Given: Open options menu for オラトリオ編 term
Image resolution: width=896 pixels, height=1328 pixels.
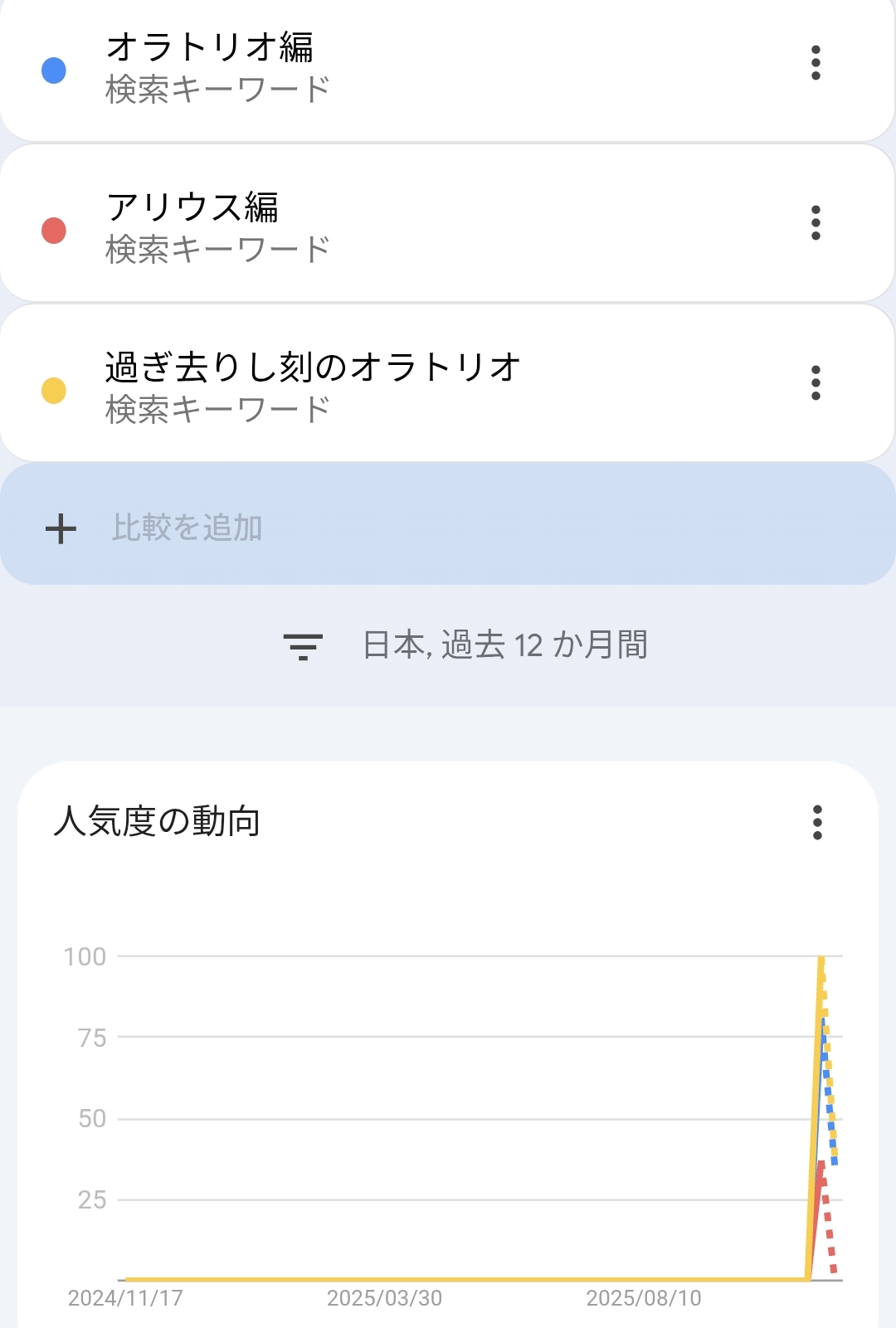Looking at the screenshot, I should (816, 63).
